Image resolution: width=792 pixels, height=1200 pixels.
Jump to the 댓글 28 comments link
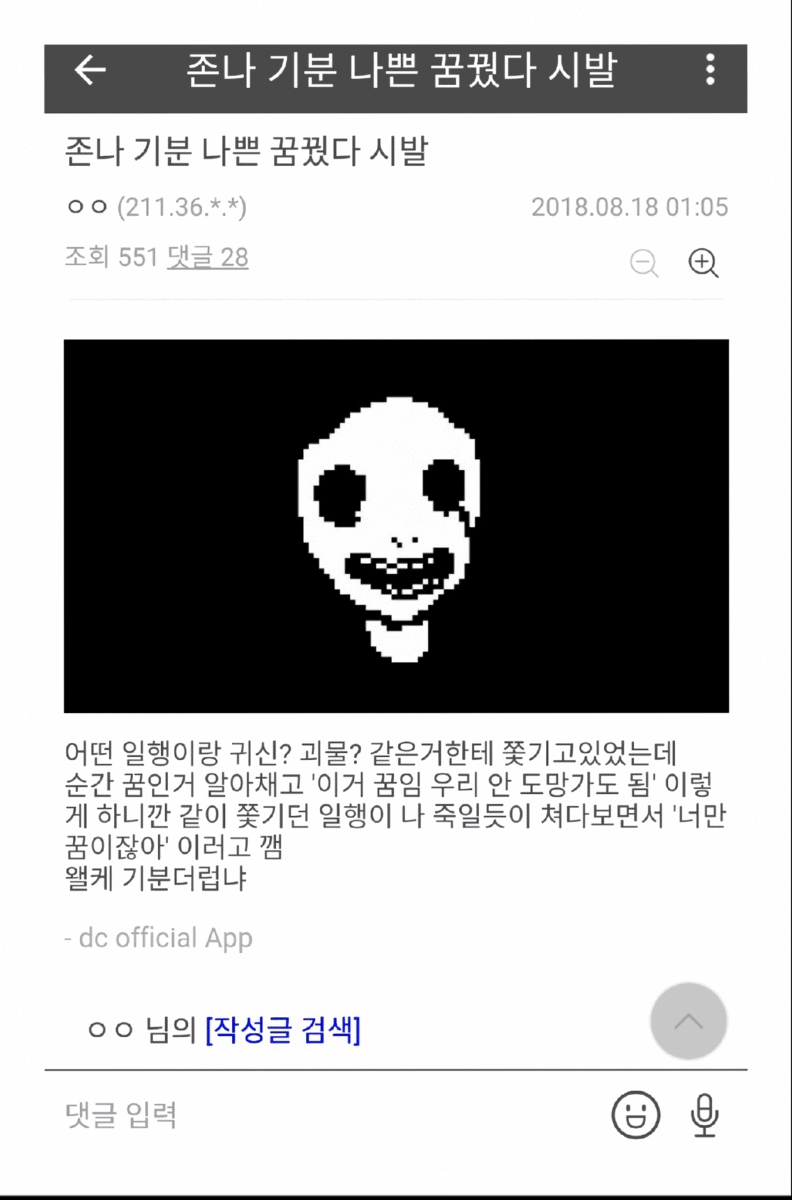pyautogui.click(x=208, y=258)
